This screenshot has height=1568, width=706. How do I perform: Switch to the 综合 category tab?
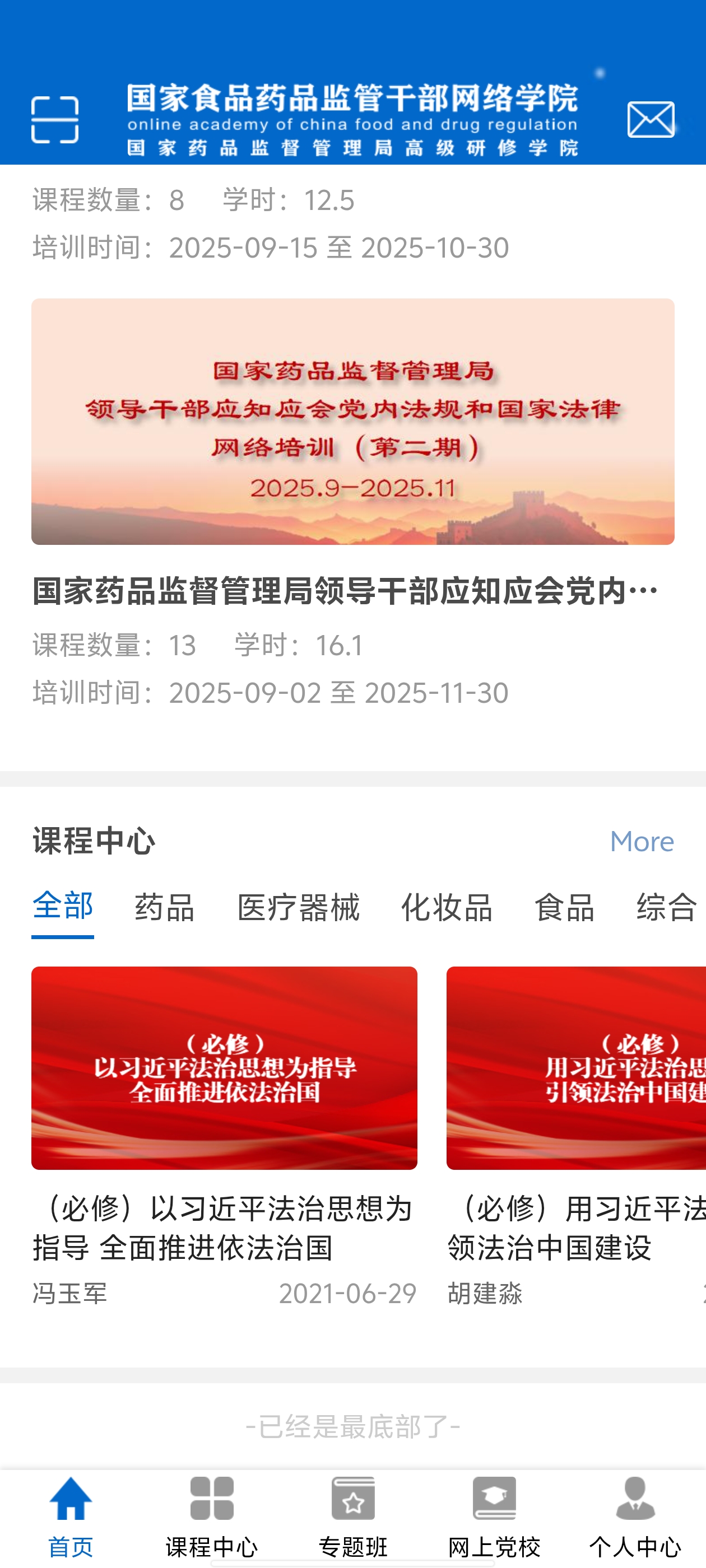666,907
